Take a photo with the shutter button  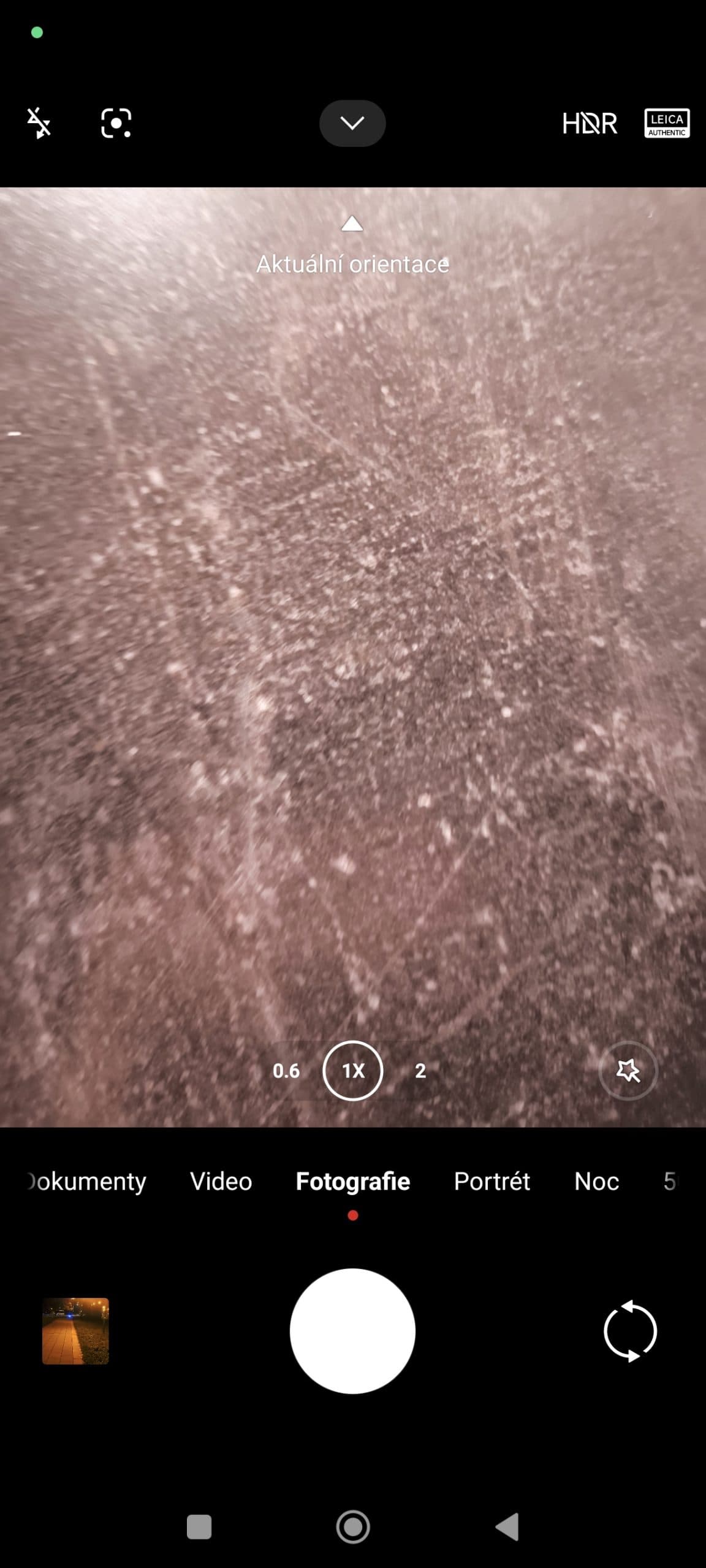352,1331
